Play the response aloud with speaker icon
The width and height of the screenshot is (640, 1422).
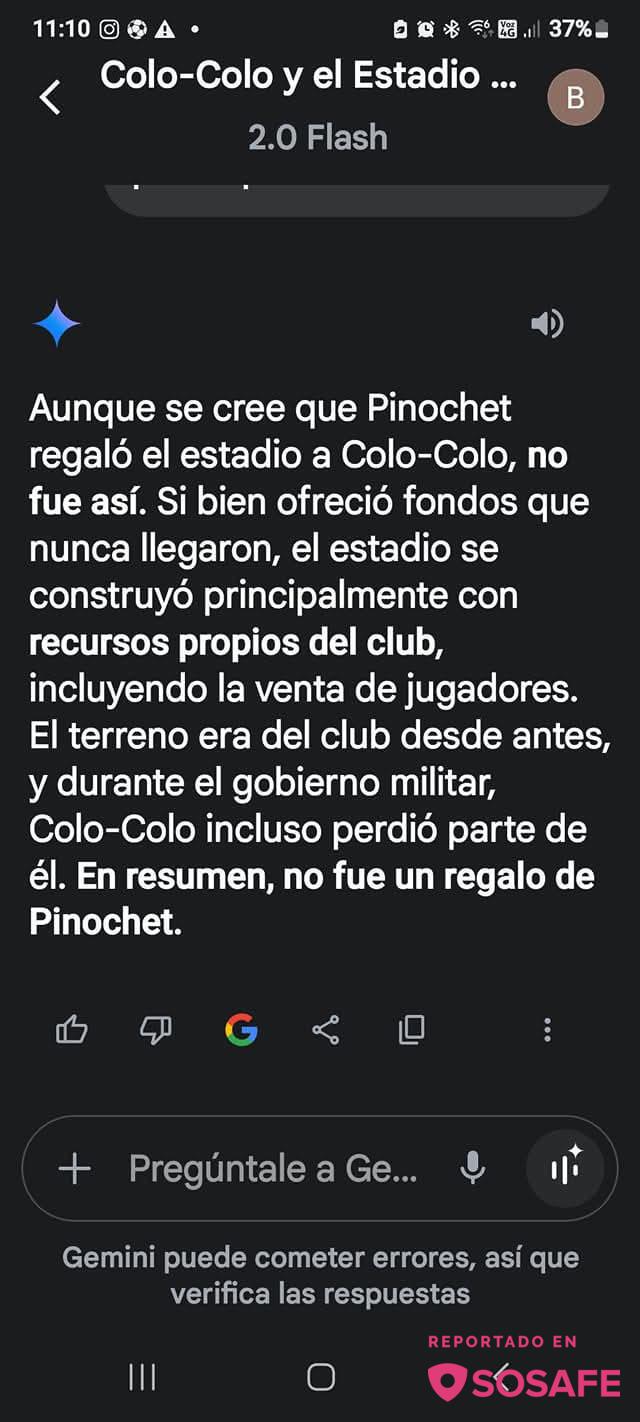pyautogui.click(x=546, y=323)
